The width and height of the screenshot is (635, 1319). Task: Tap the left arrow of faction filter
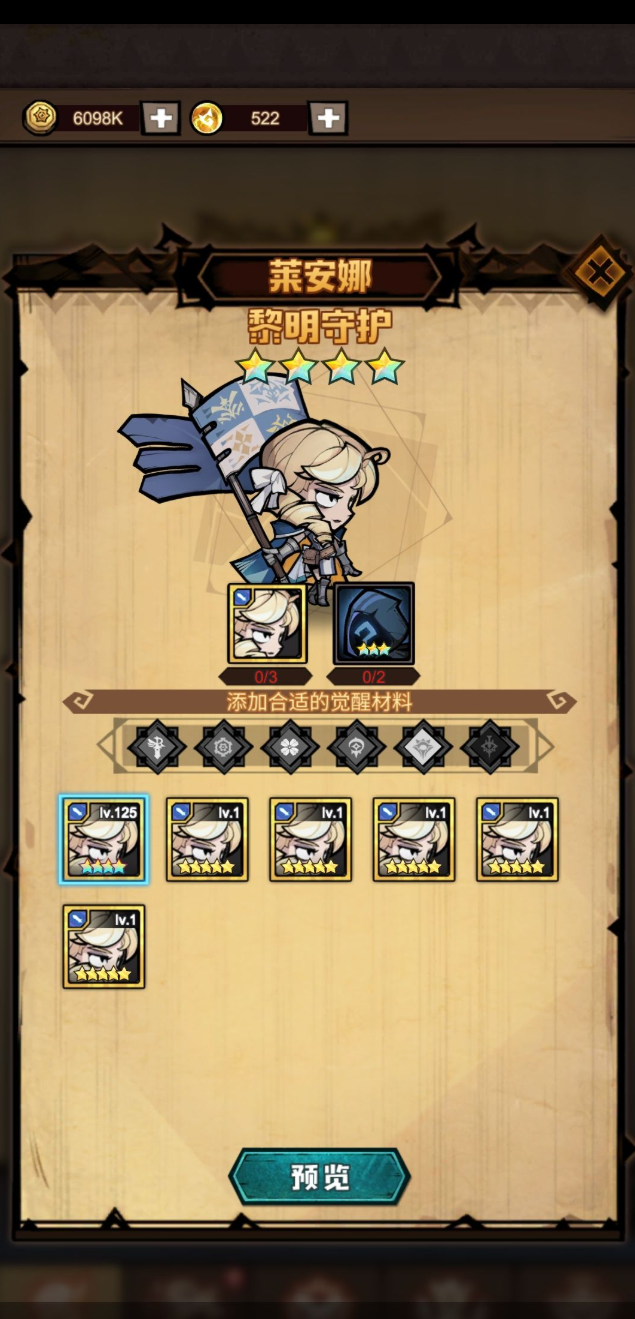[x=106, y=746]
